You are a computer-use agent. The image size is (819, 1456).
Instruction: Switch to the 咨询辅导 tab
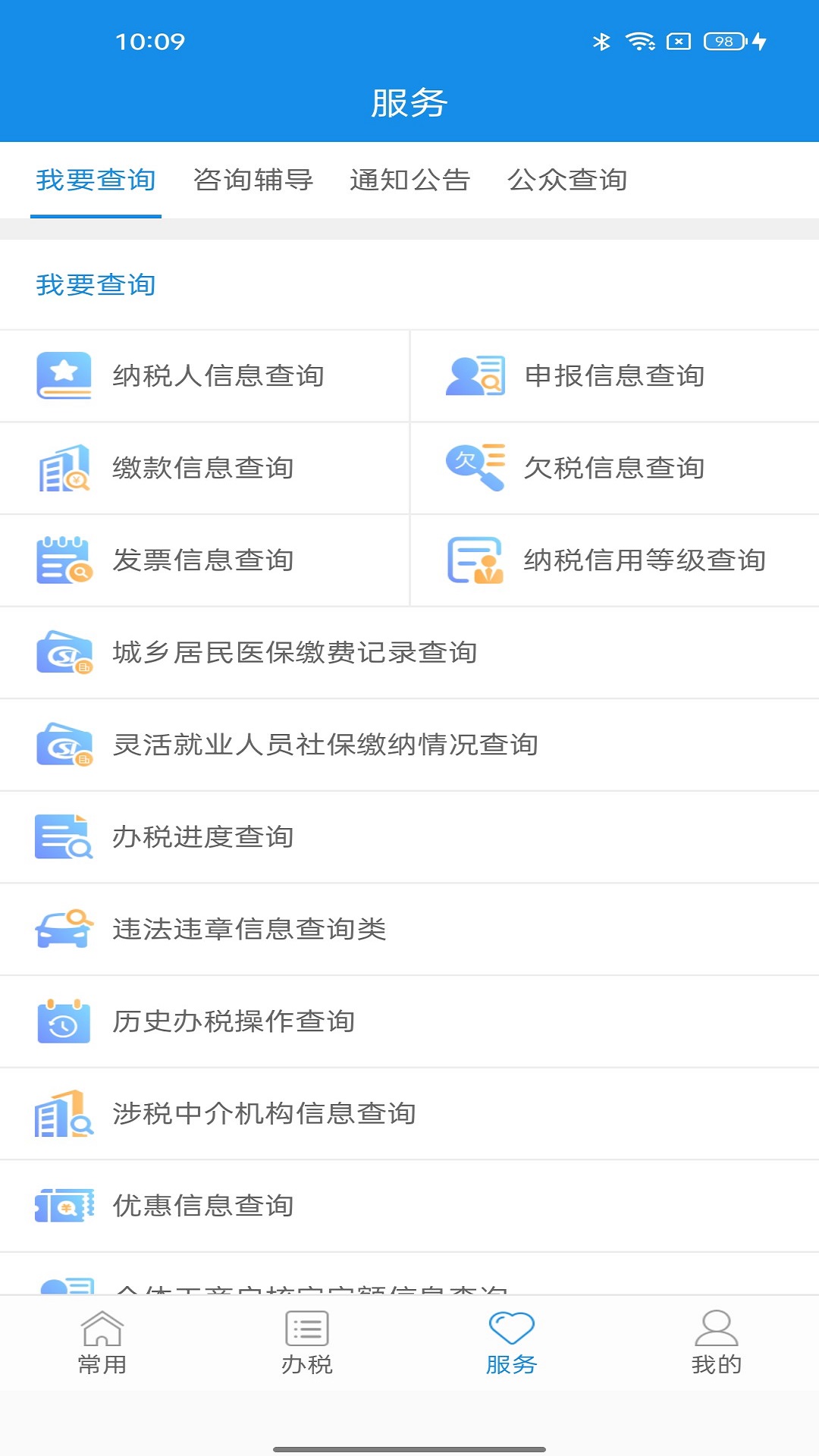253,180
